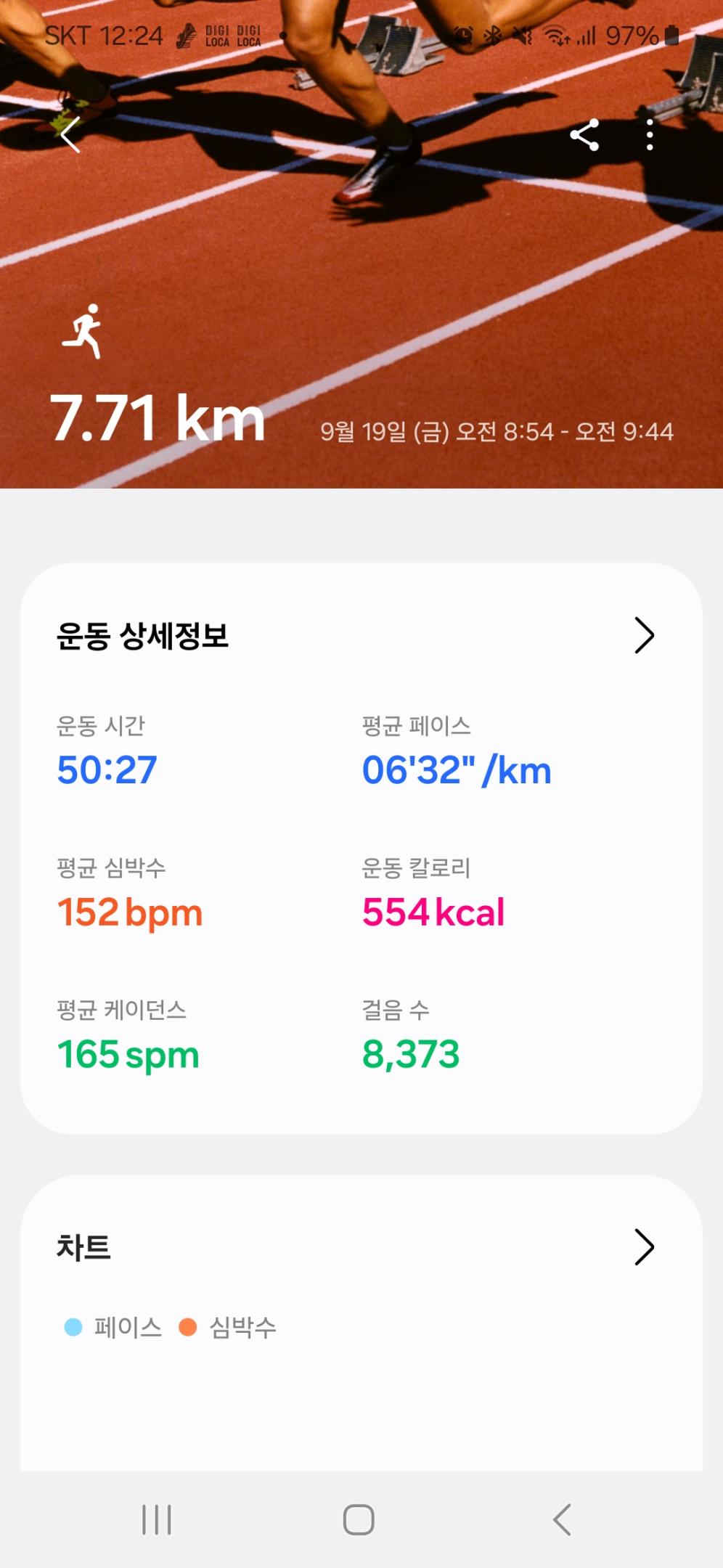
Task: Go back using the top-left arrow
Action: tap(70, 135)
